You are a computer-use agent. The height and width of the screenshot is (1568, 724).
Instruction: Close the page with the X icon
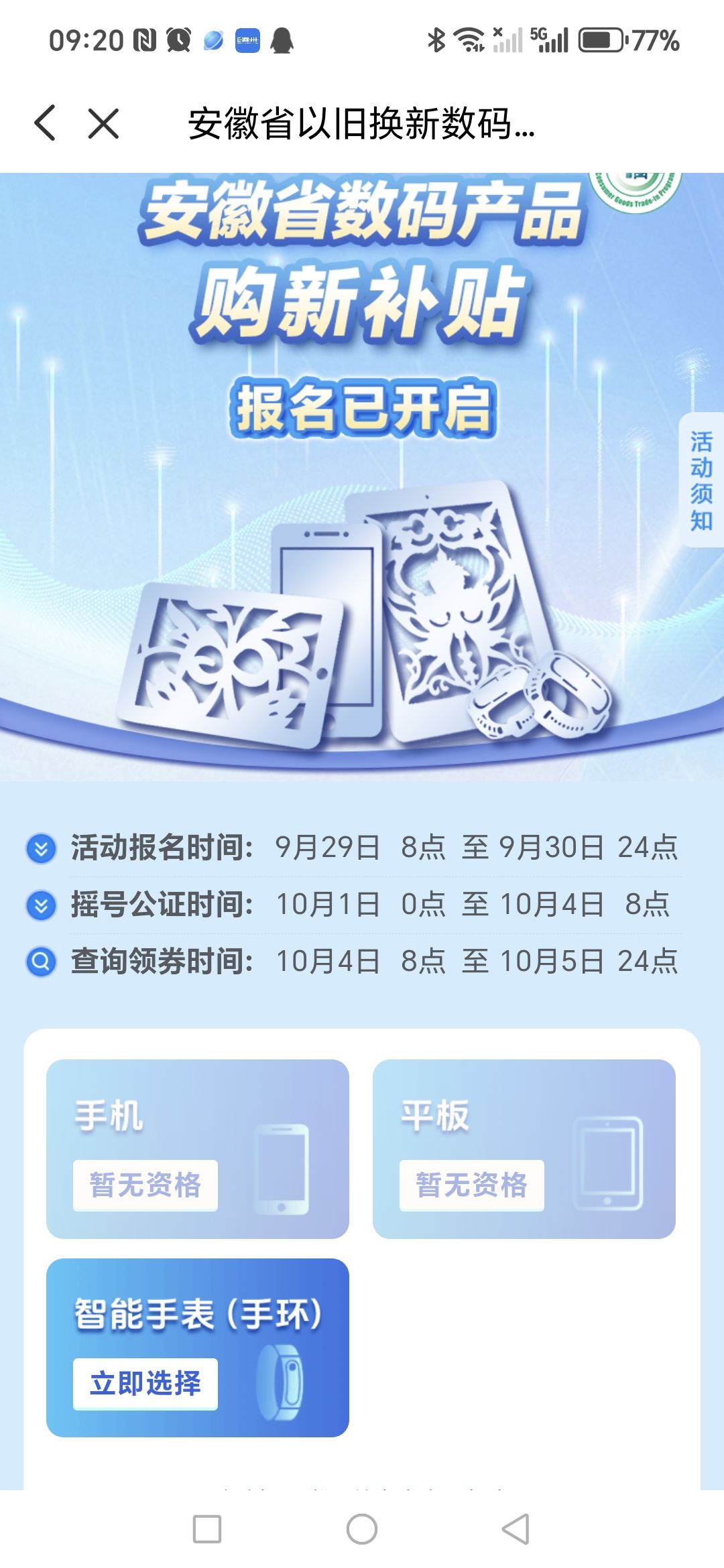pos(103,123)
